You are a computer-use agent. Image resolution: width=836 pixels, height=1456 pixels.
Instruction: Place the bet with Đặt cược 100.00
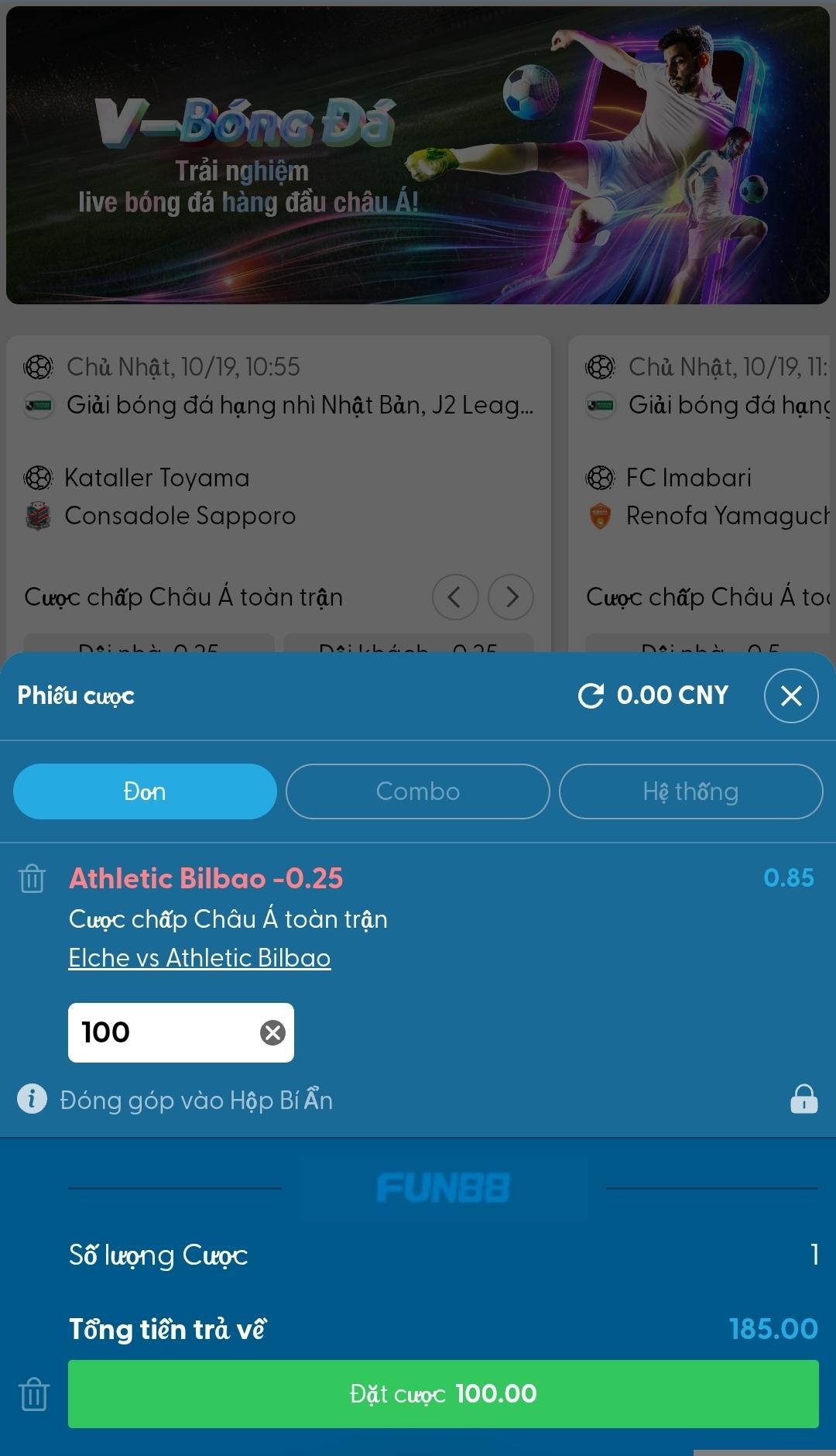[x=443, y=1394]
